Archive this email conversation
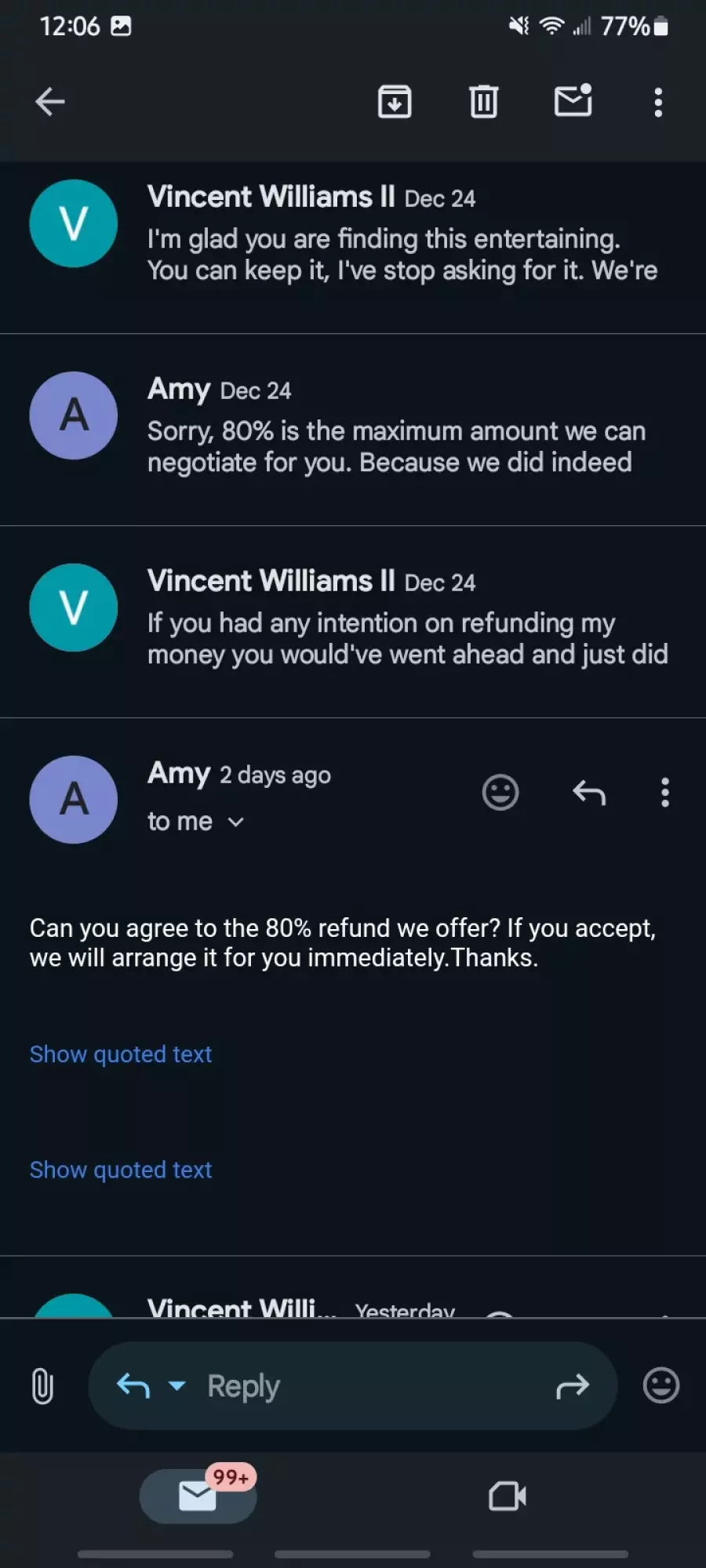Screen dimensions: 706x1568 click(x=395, y=102)
